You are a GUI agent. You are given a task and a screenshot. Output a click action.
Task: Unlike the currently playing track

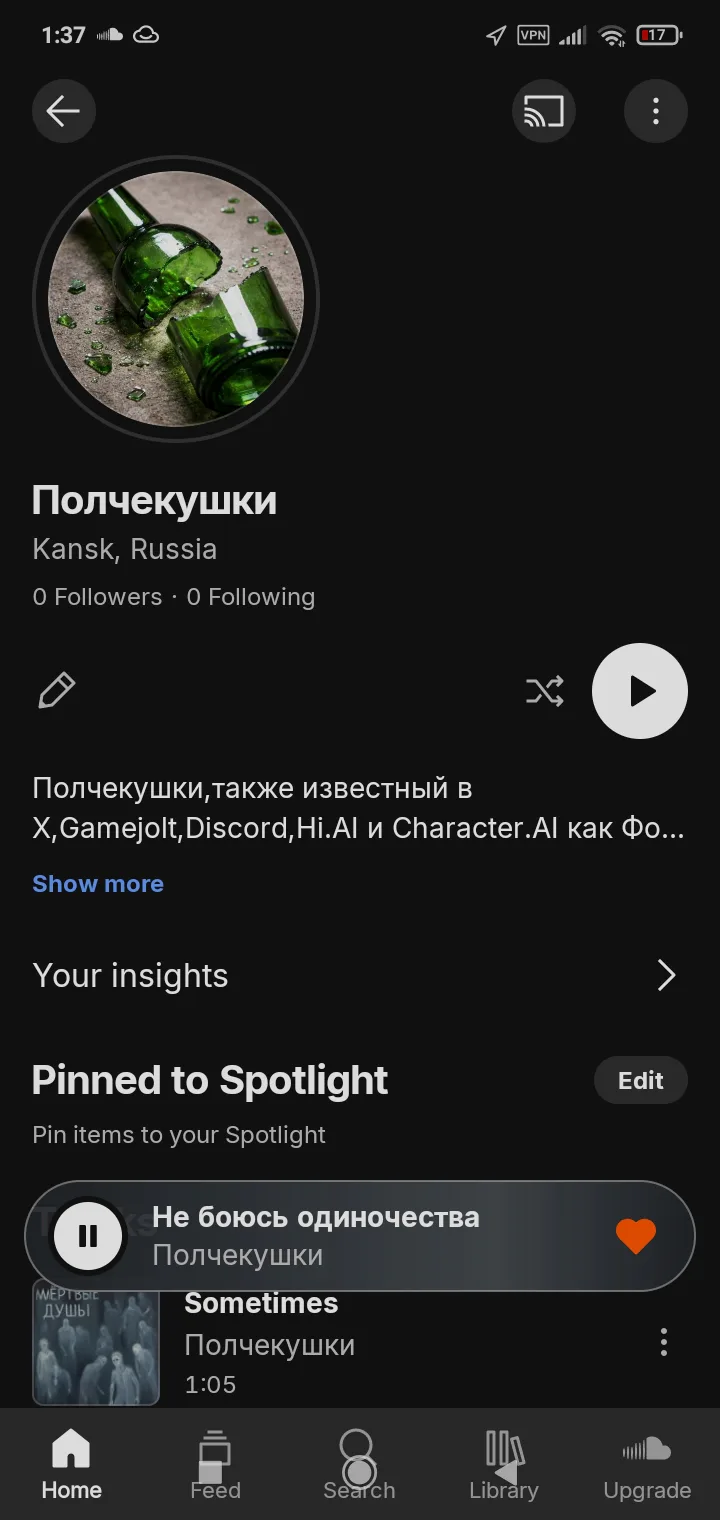click(x=636, y=1237)
